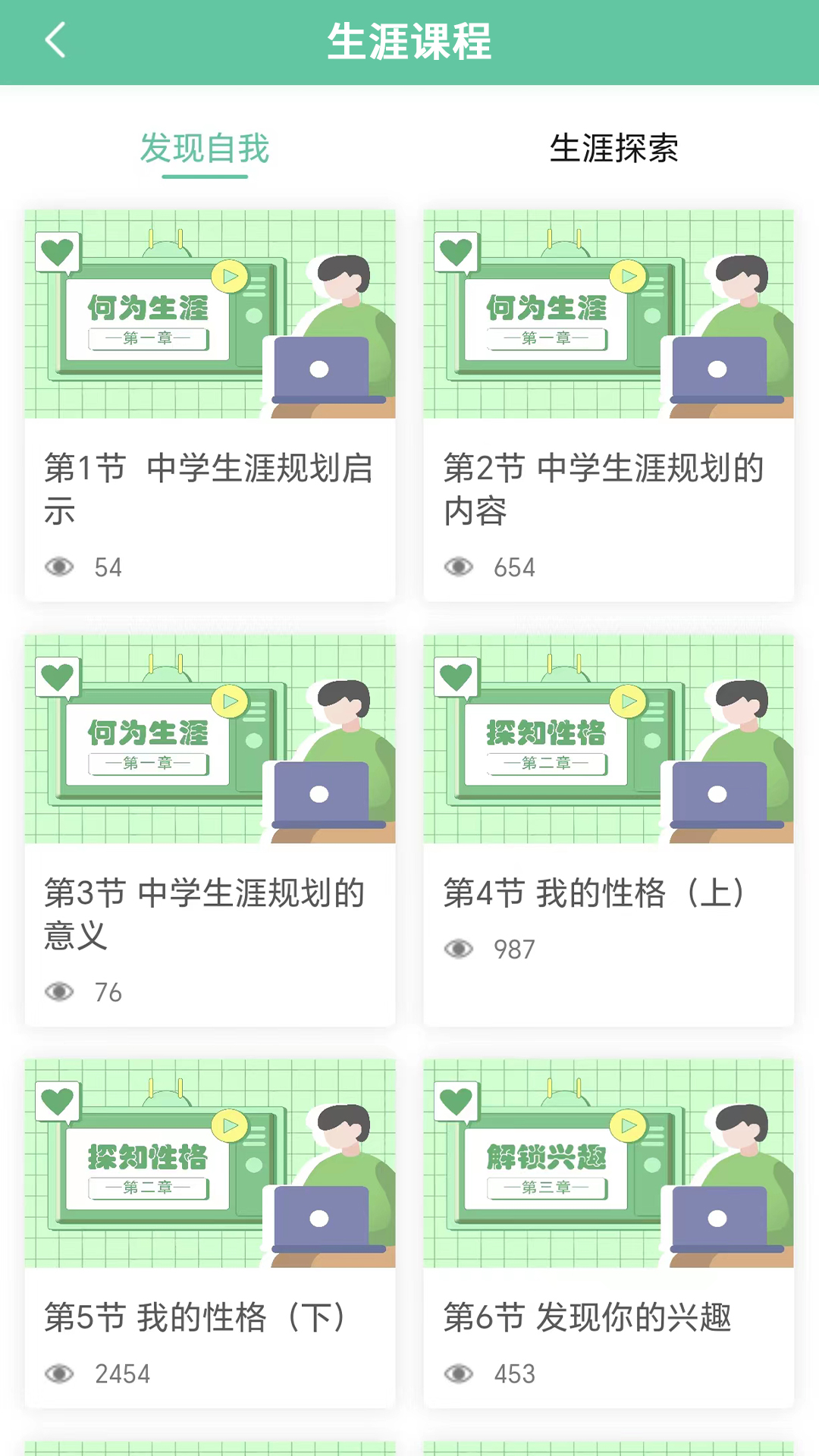Click the eye icon next to 54 views
Screen dimensions: 819x1456
coord(61,566)
